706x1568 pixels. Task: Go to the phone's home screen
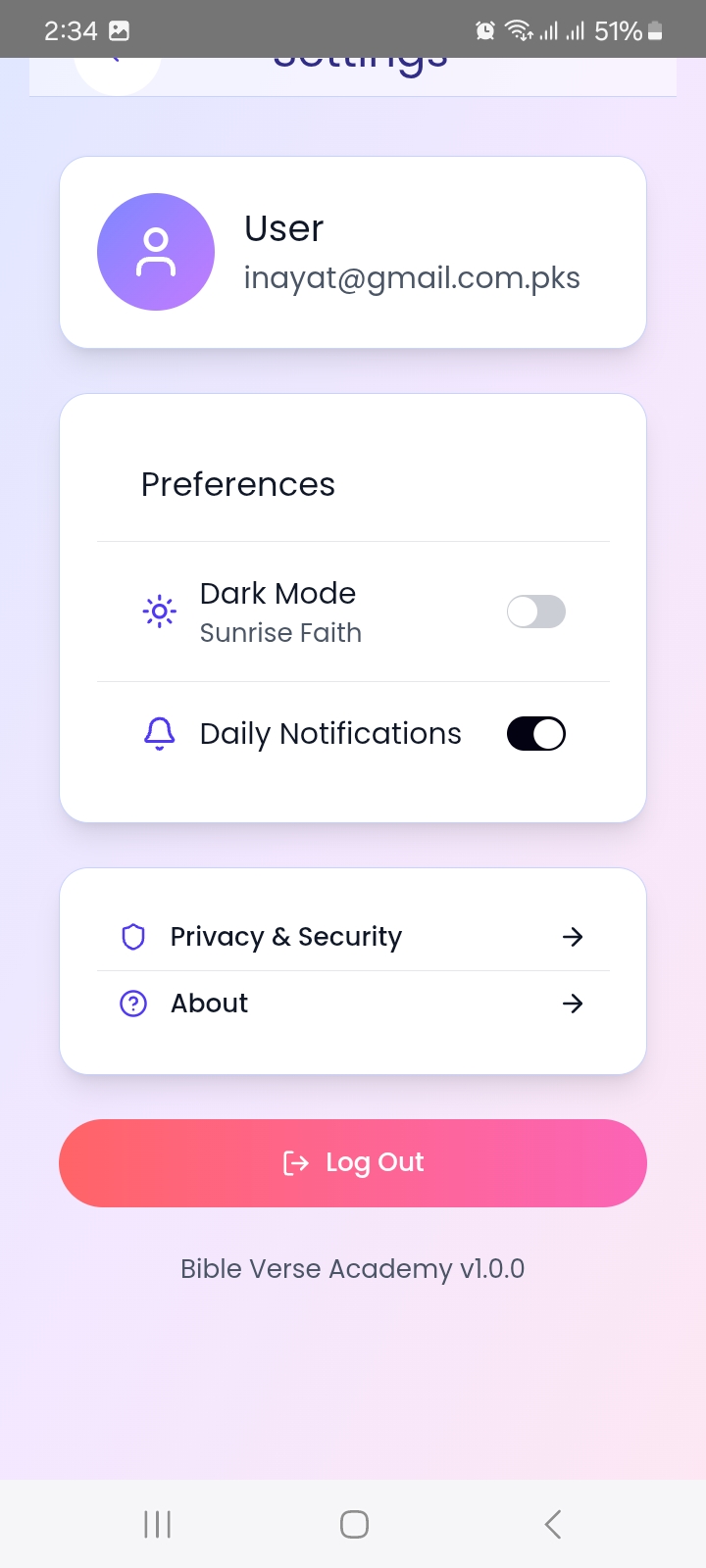coord(354,1524)
